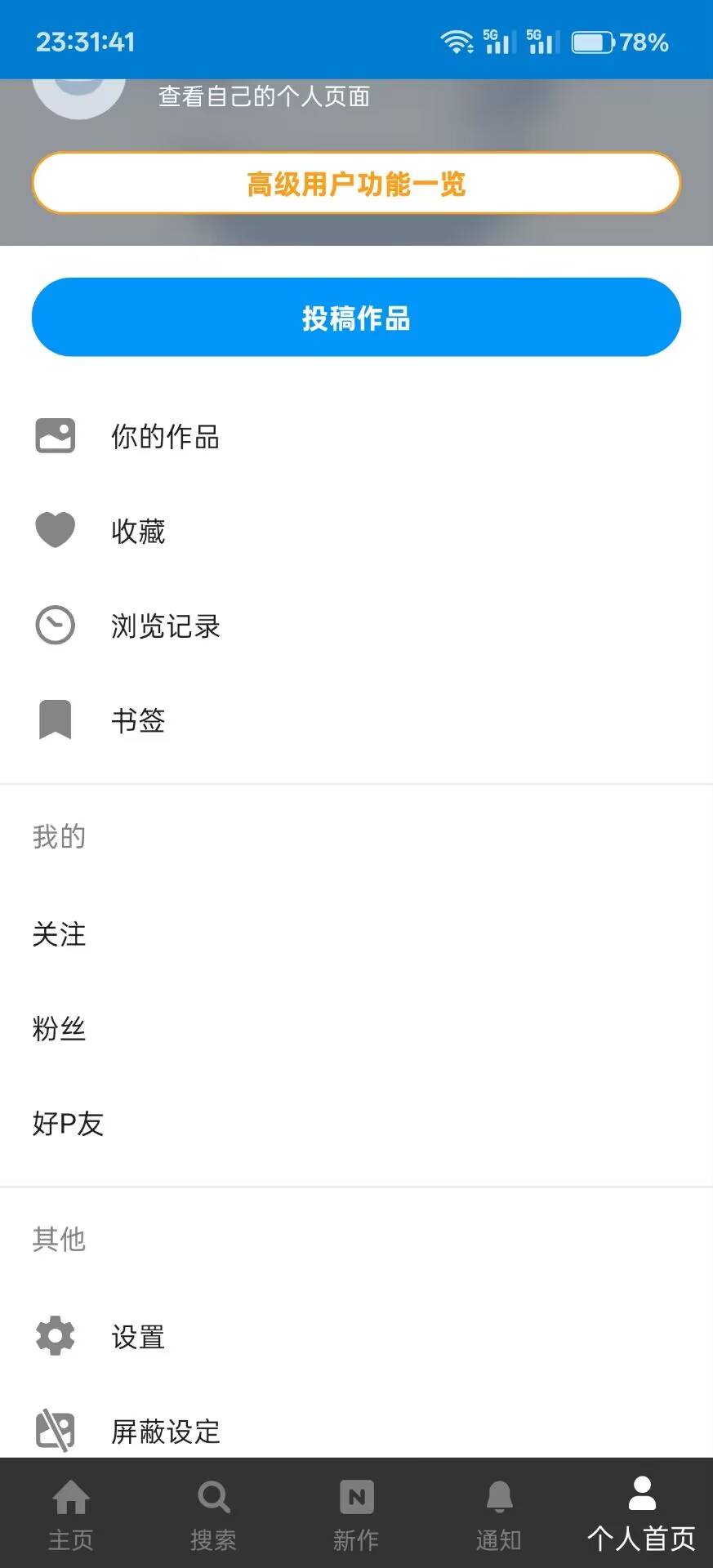Open 浏览记录 with the clock icon
Image resolution: width=713 pixels, height=1568 pixels.
tap(55, 625)
